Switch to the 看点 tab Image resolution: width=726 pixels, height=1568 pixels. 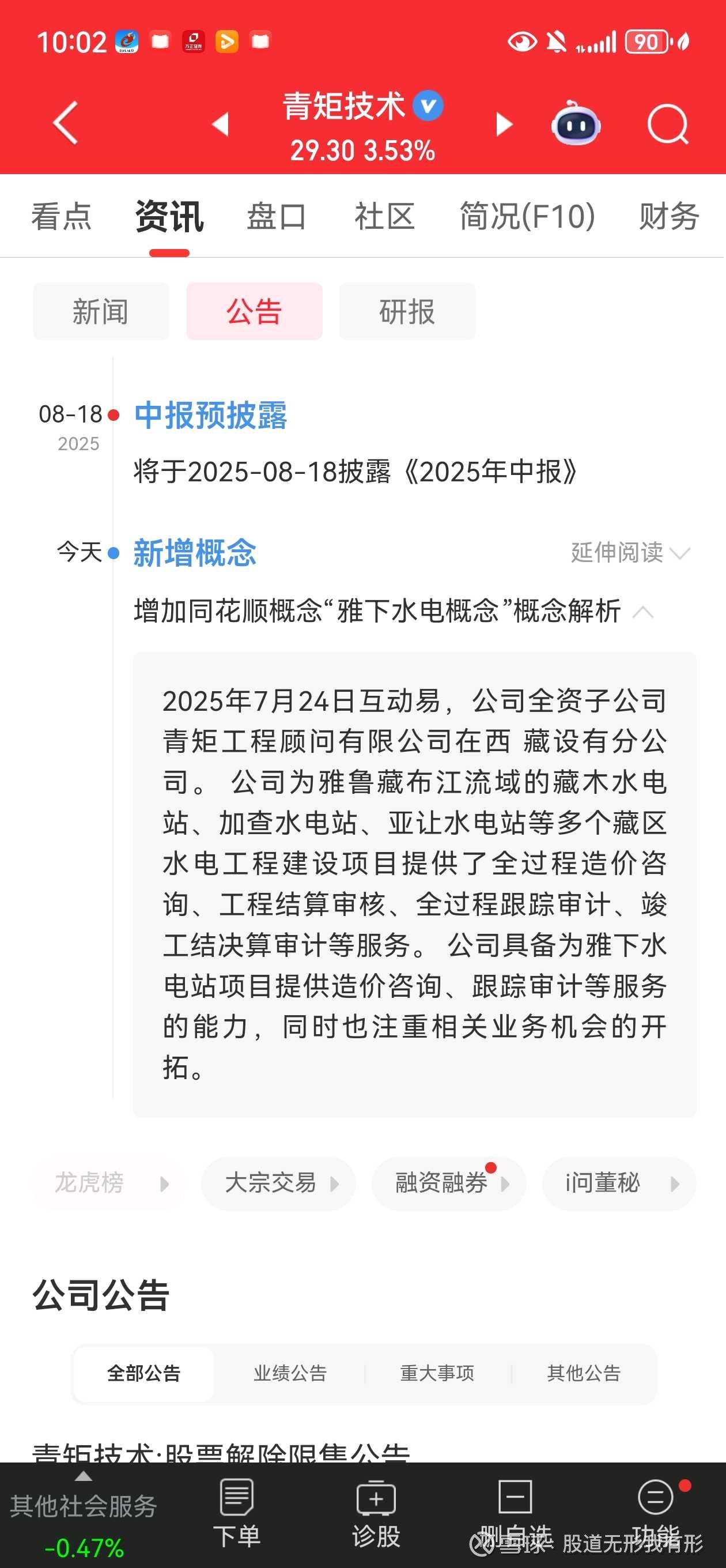pos(62,216)
